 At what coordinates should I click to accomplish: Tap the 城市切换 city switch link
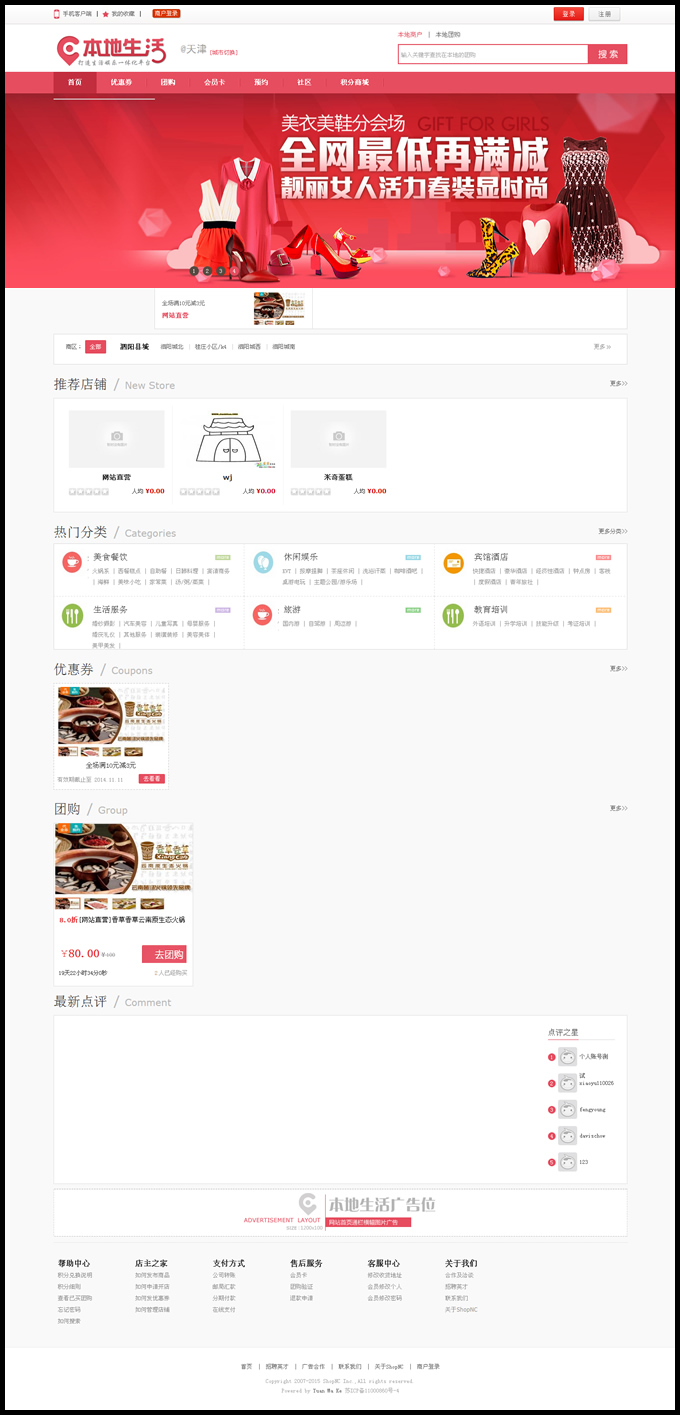[223, 52]
